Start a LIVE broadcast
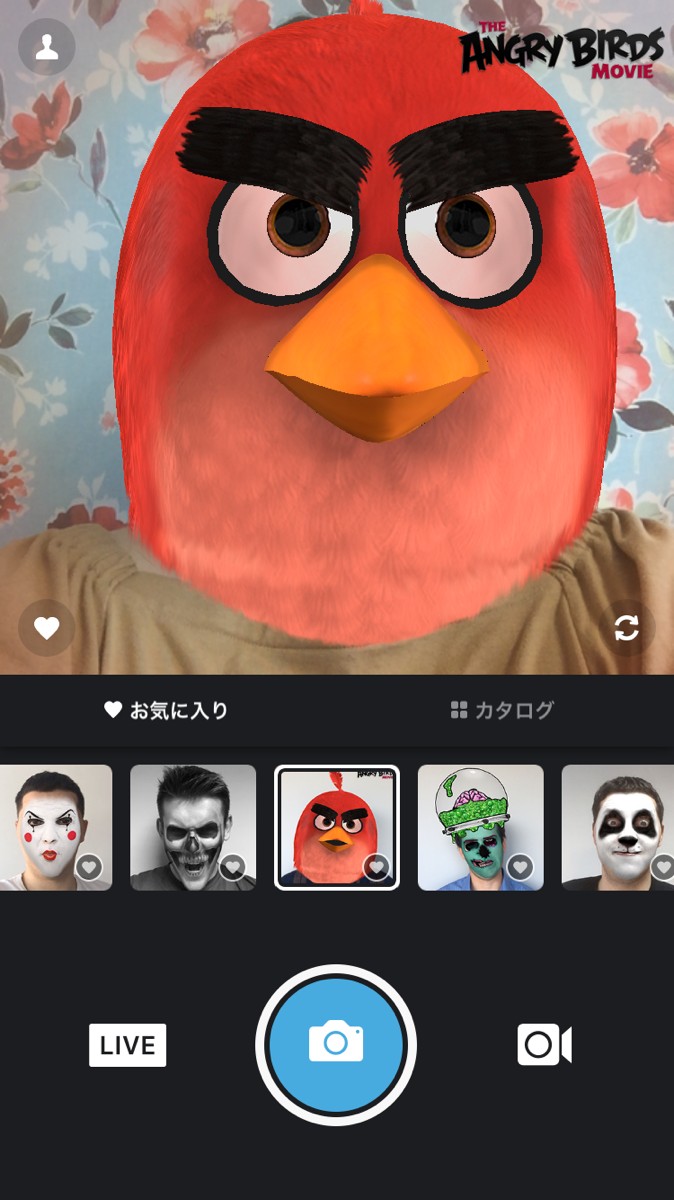The width and height of the screenshot is (674, 1200). [x=128, y=1045]
